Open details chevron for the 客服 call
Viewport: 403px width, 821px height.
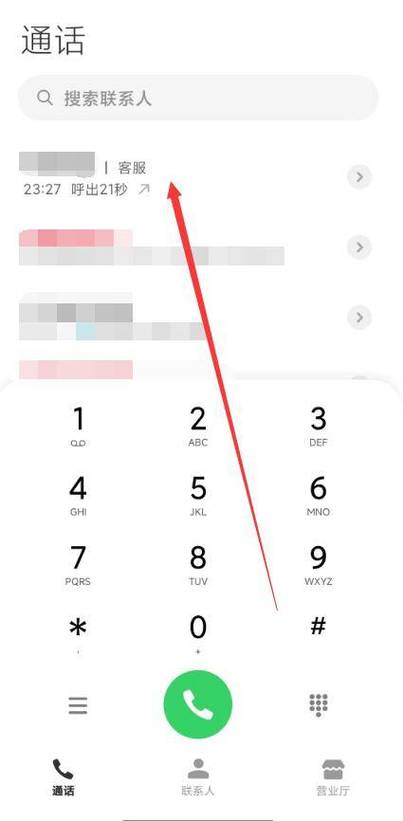tap(360, 177)
